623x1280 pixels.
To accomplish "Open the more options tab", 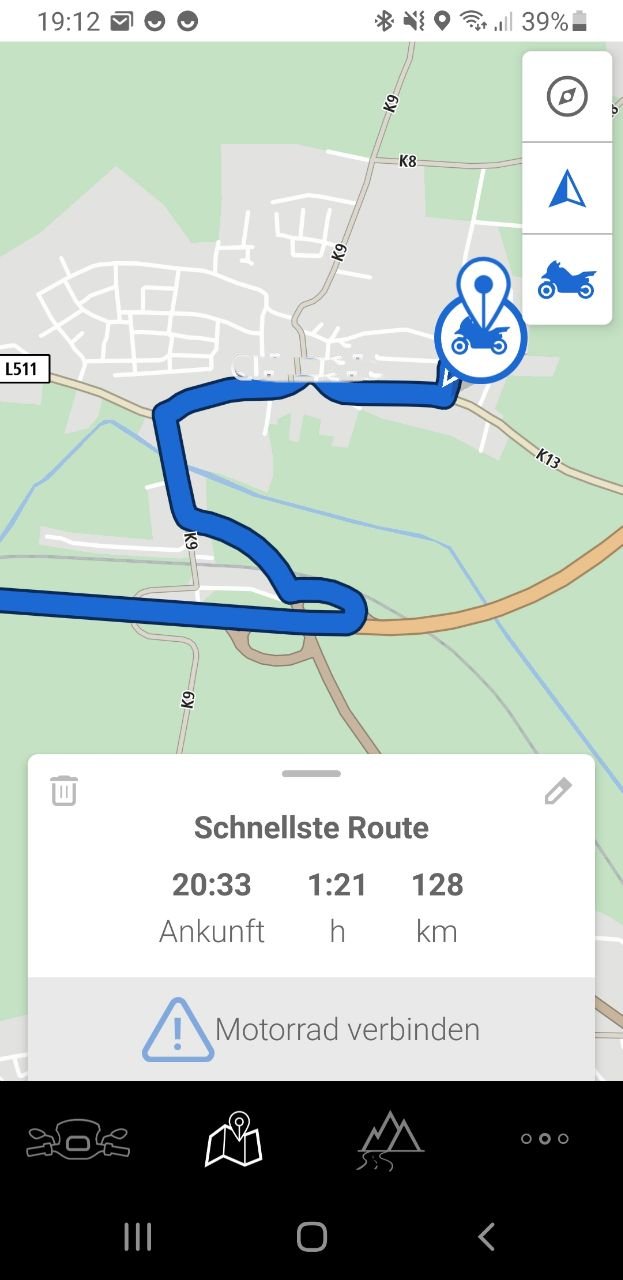I will click(x=545, y=1139).
